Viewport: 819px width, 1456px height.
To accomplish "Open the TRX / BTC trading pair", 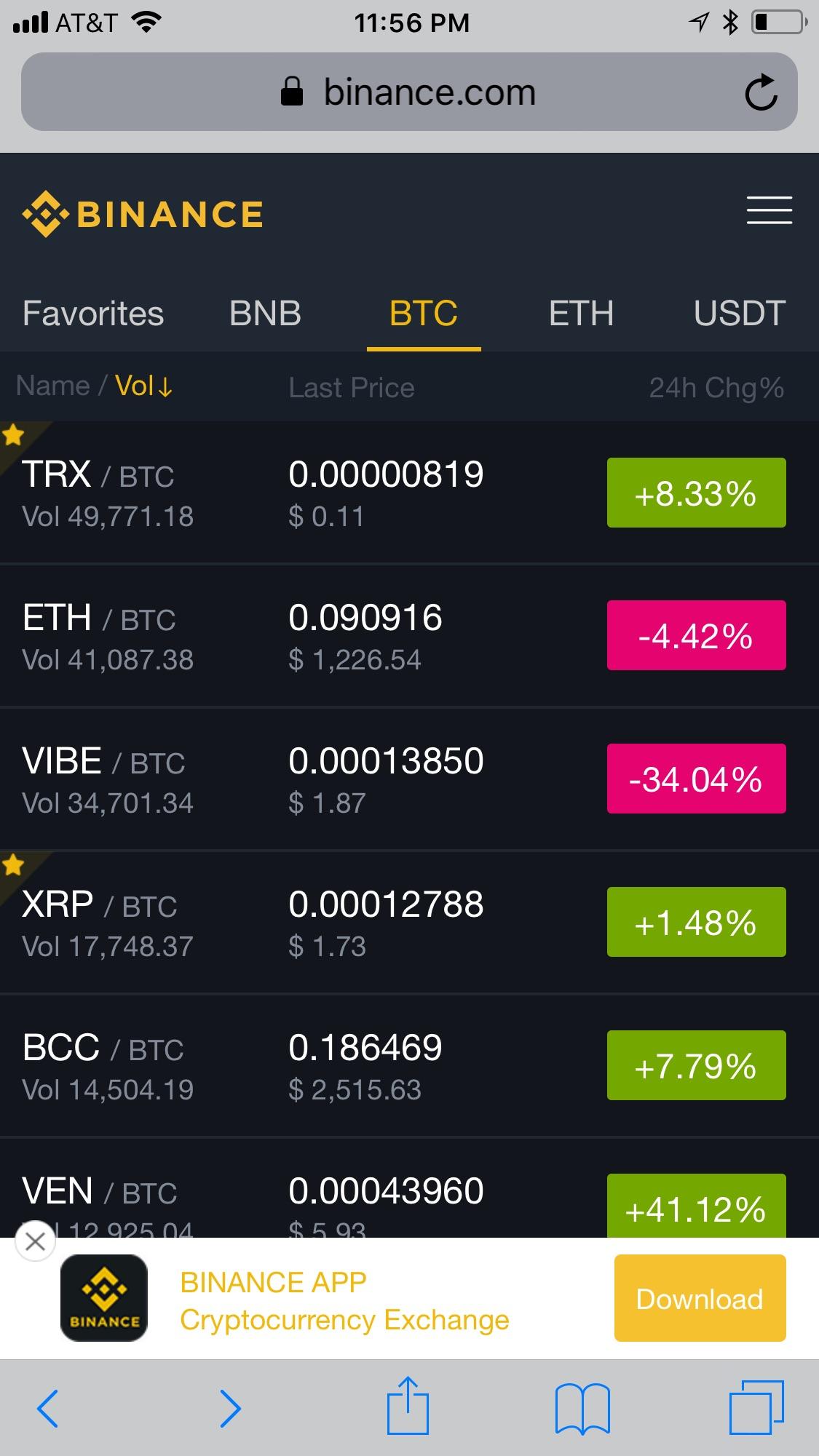I will pos(291,493).
